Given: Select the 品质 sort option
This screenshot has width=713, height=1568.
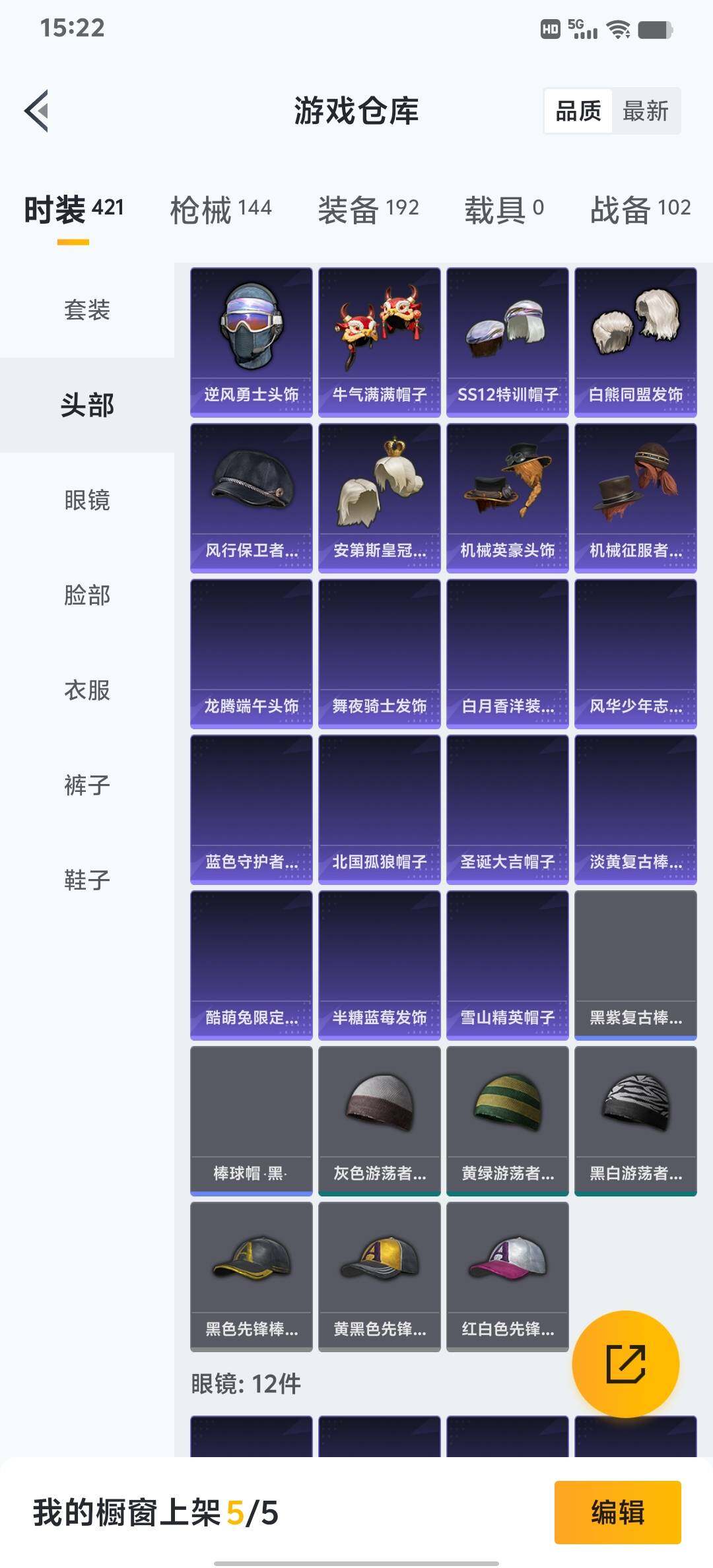Looking at the screenshot, I should click(x=578, y=111).
